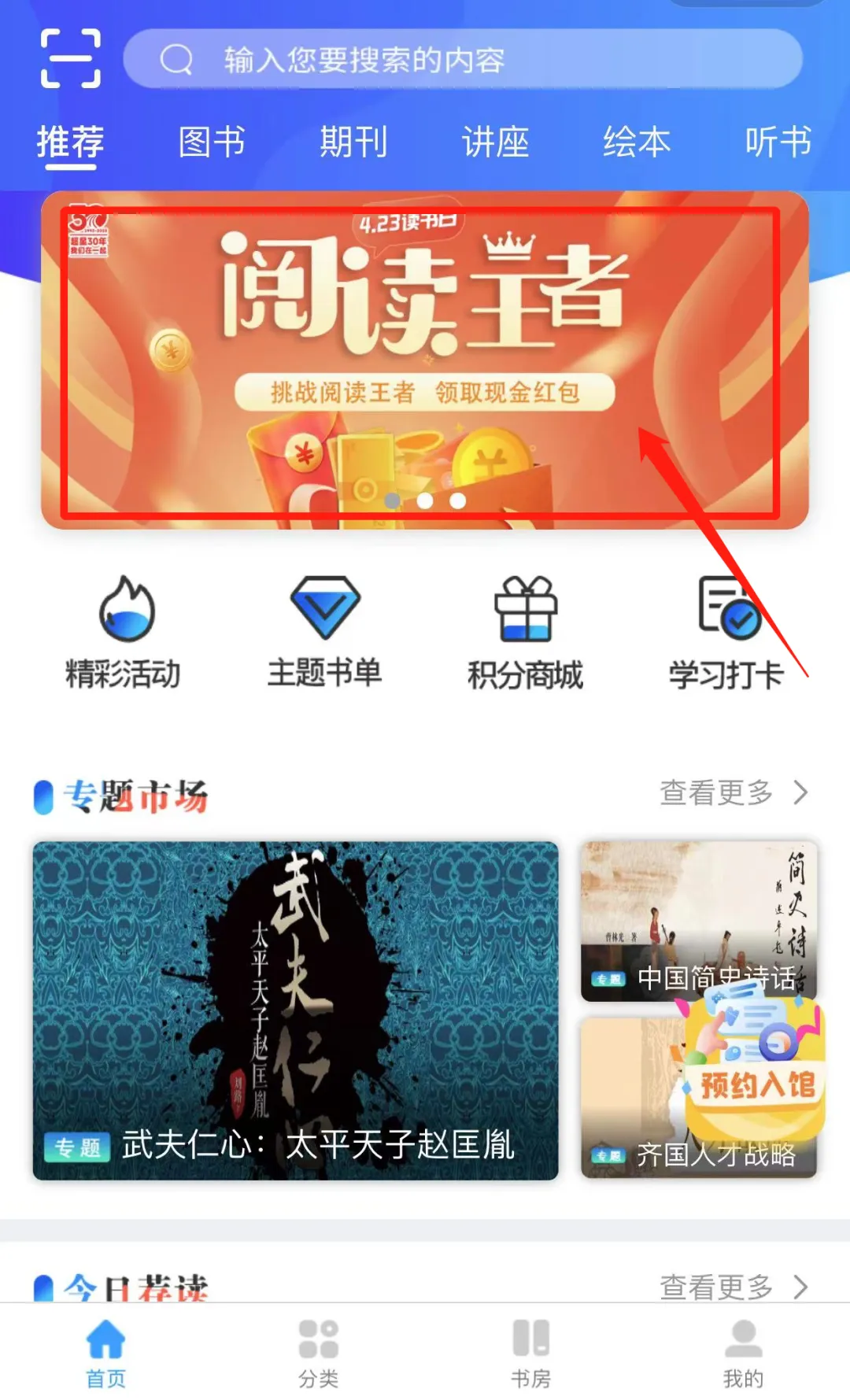Image resolution: width=850 pixels, height=1400 pixels.
Task: Go to the 书房 tab
Action: pos(530,1354)
